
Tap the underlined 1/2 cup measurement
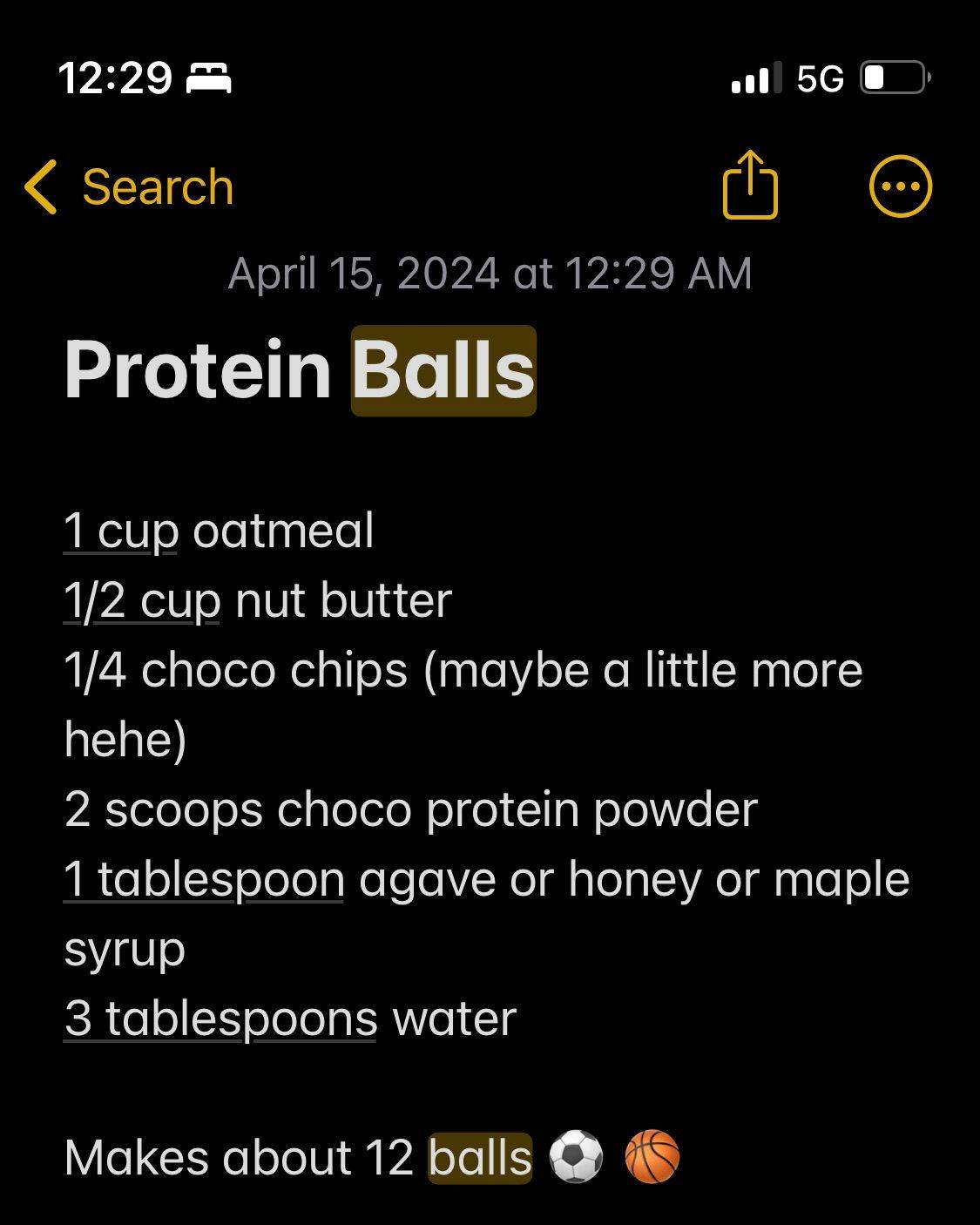point(142,600)
